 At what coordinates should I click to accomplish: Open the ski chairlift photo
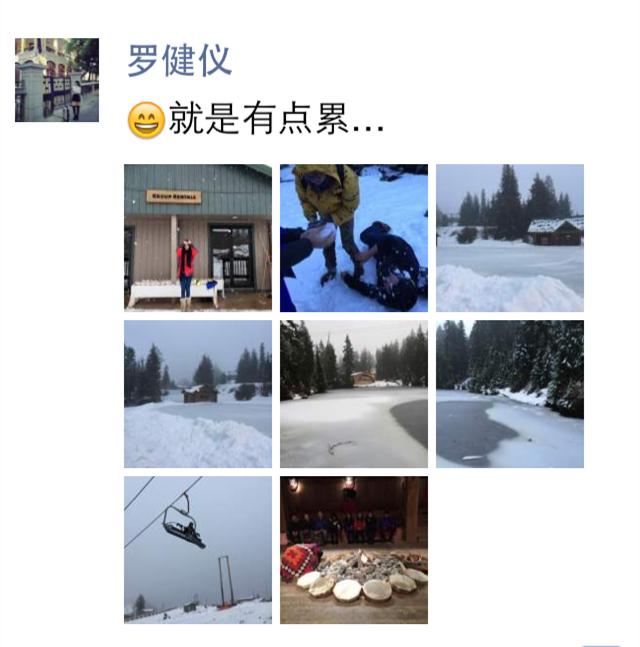[198, 550]
